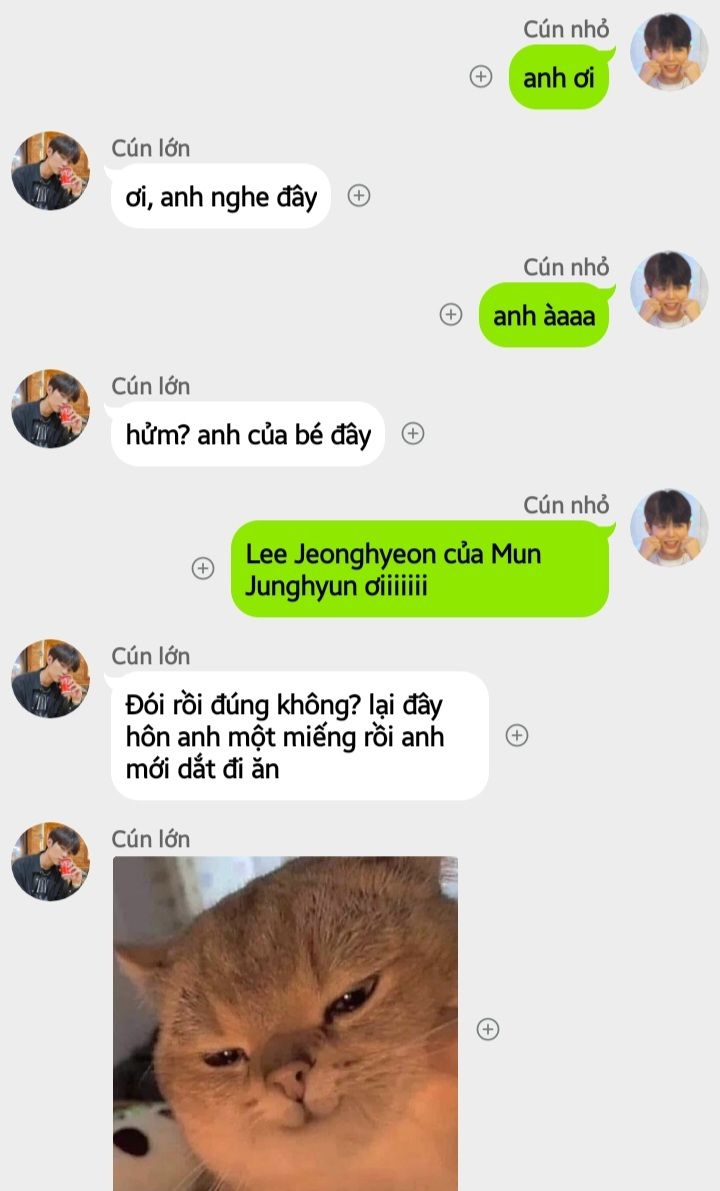Open Cún lớn's avatar beside "ơi, anh nghe đây"
The height and width of the screenshot is (1191, 720).
(51, 170)
